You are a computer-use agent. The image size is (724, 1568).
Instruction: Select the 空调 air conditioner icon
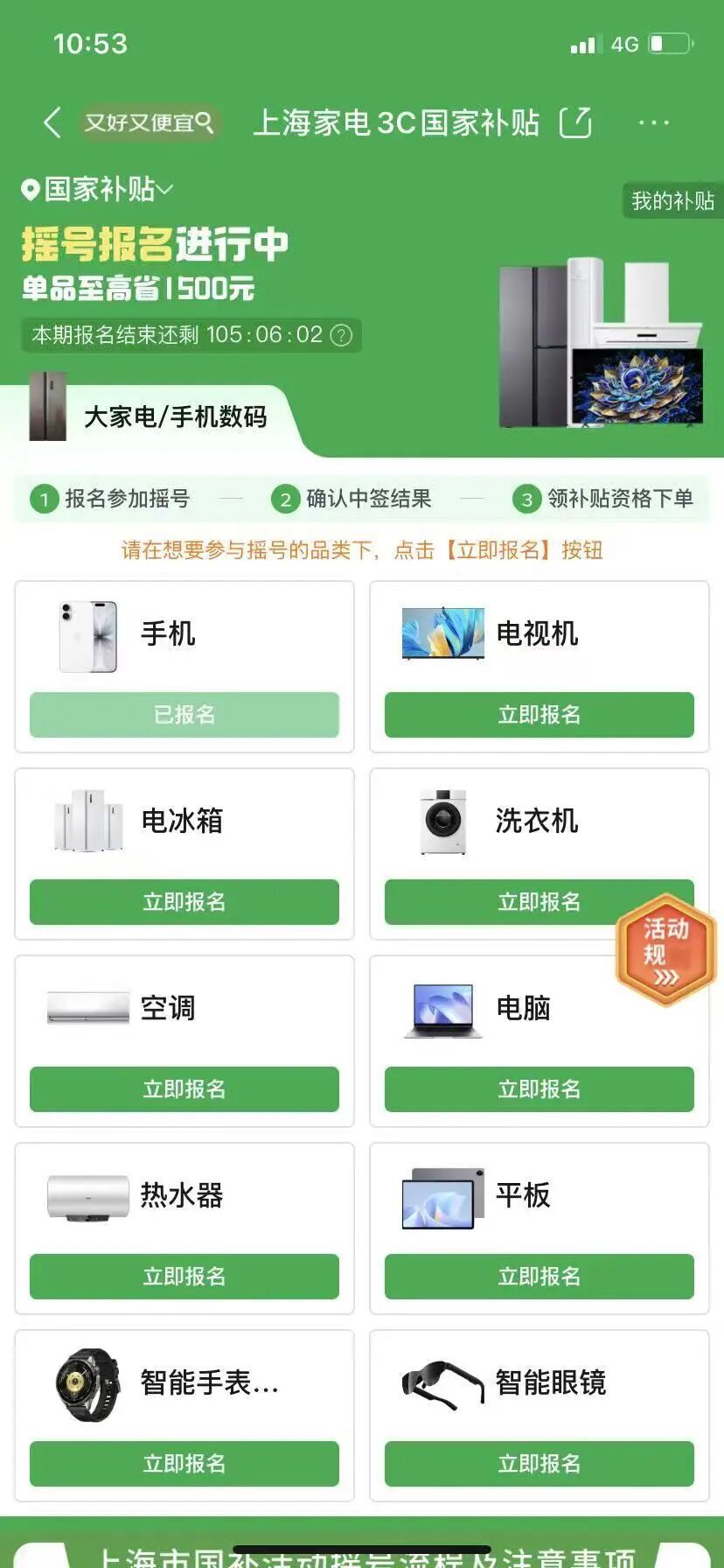(x=85, y=1008)
